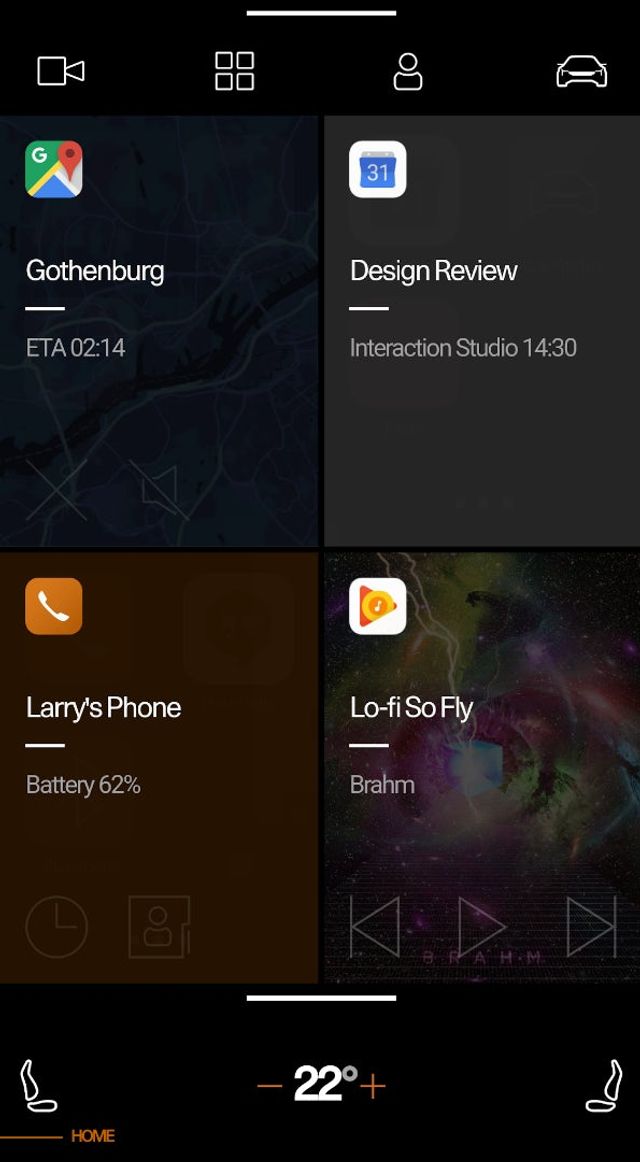Open the Gothenburg navigation tile
The image size is (640, 1162).
[x=159, y=300]
